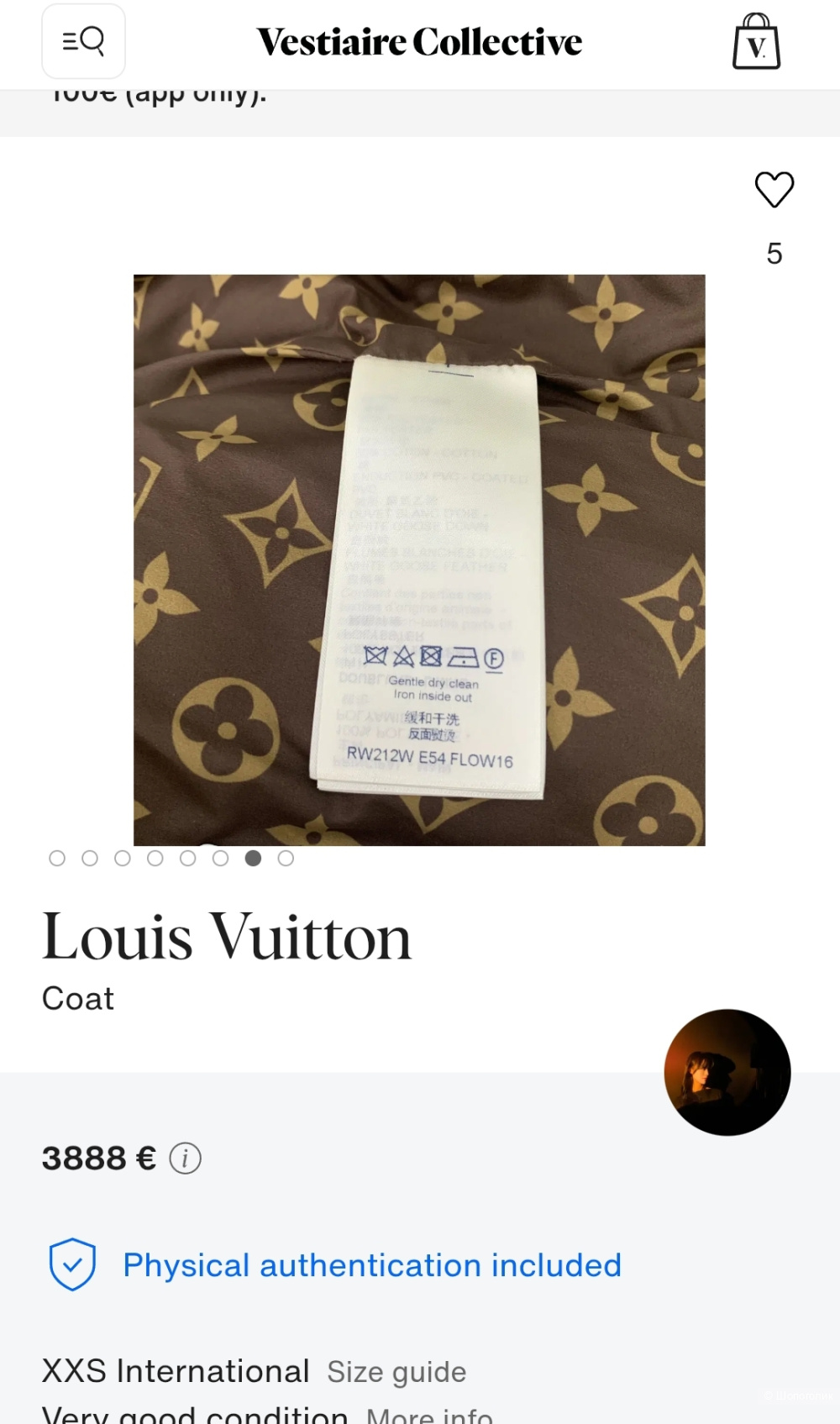
Task: Expand the info tooltip next to the price
Action: coord(186,1158)
